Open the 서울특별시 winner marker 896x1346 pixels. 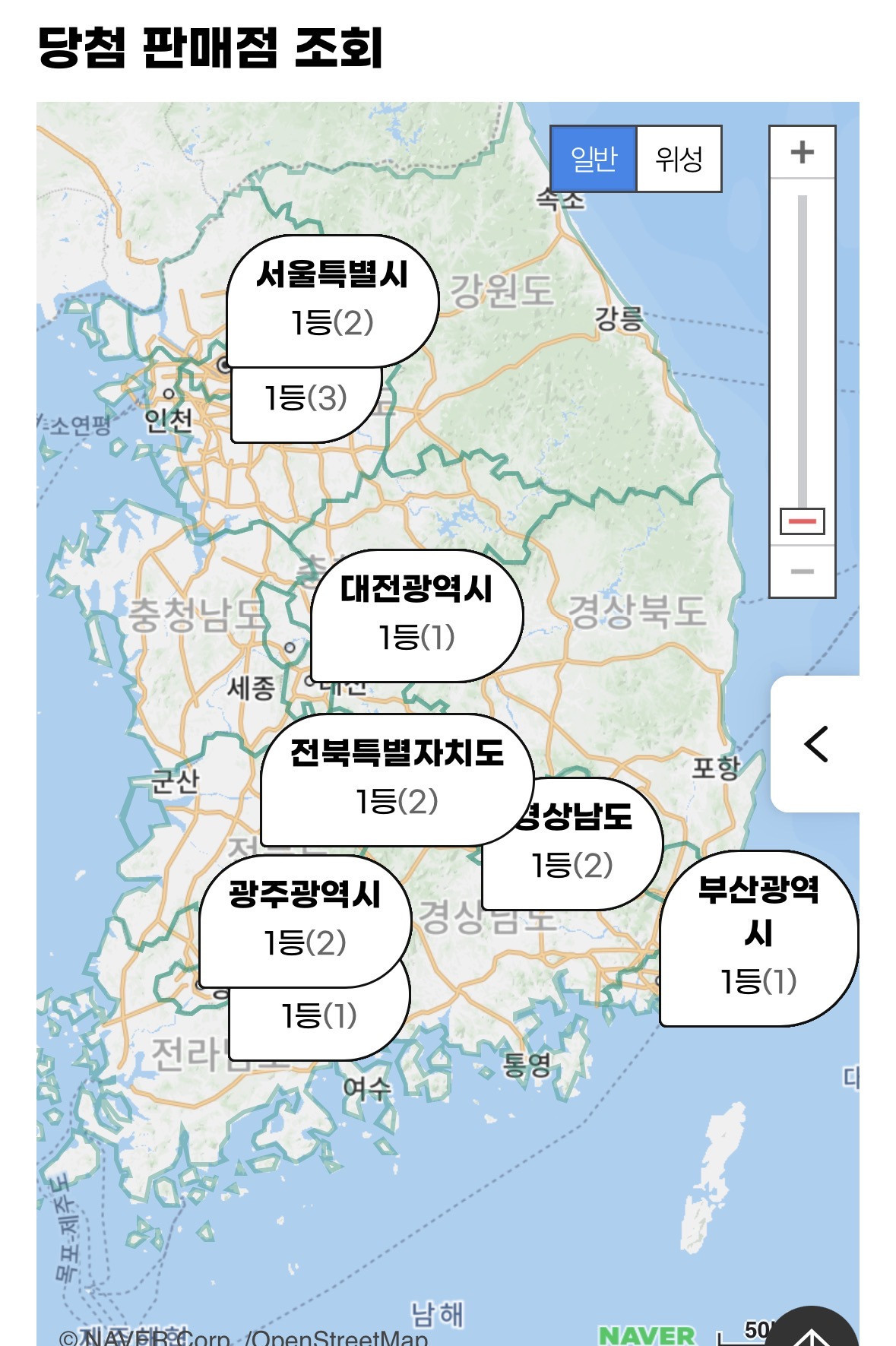pyautogui.click(x=332, y=299)
